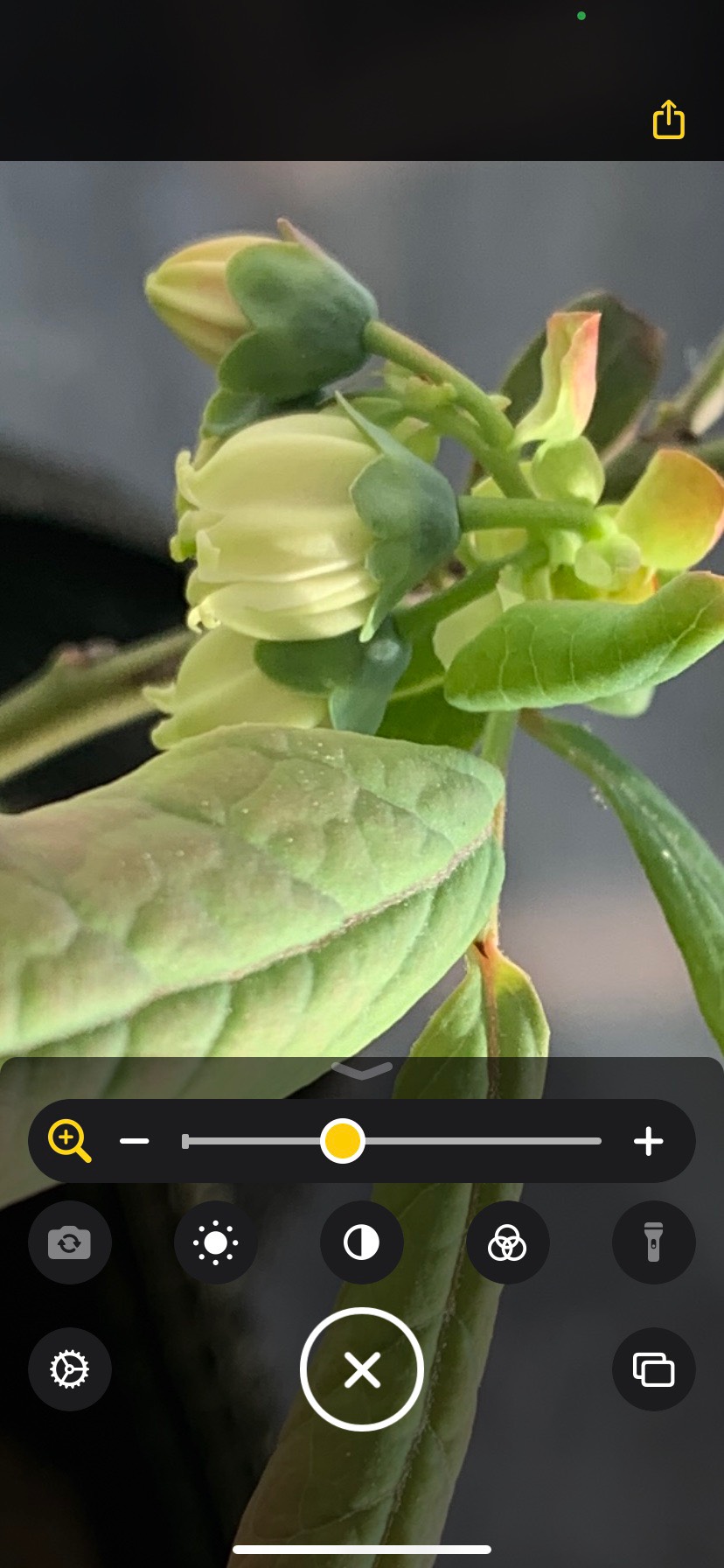Open the brightness adjustment
The height and width of the screenshot is (1568, 724).
coord(216,1242)
